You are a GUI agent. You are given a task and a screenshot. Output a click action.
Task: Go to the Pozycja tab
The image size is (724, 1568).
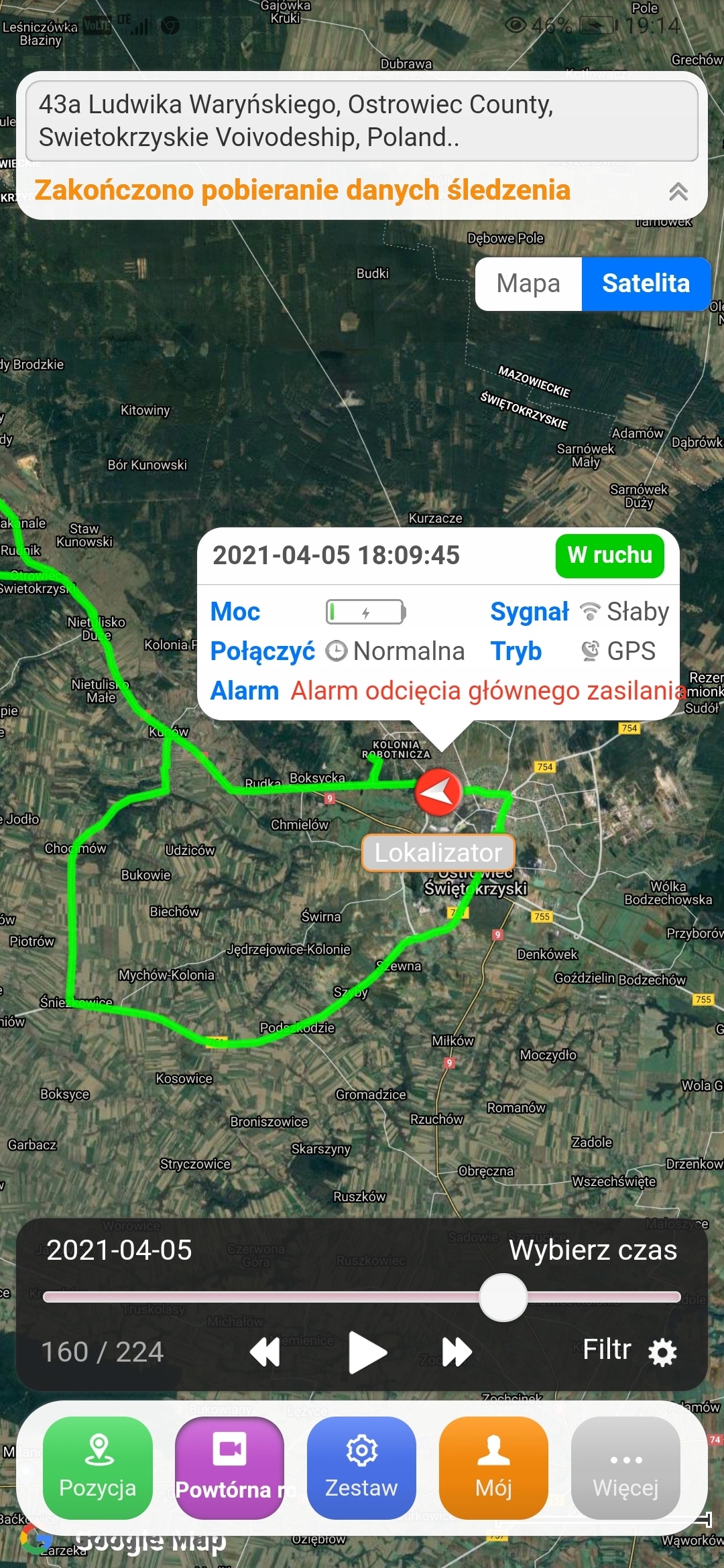tap(98, 1468)
